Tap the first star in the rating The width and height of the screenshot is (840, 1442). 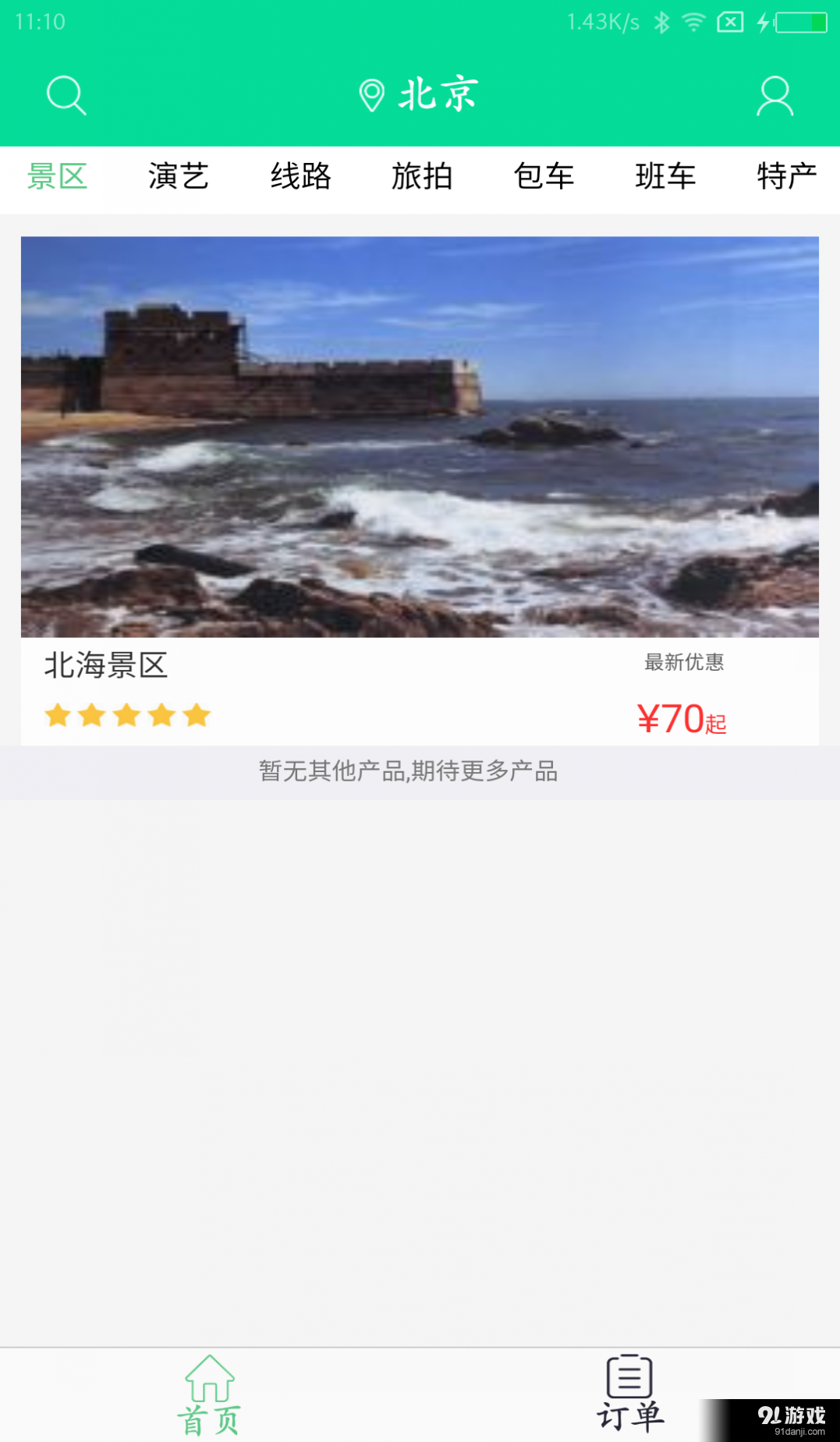tap(58, 714)
